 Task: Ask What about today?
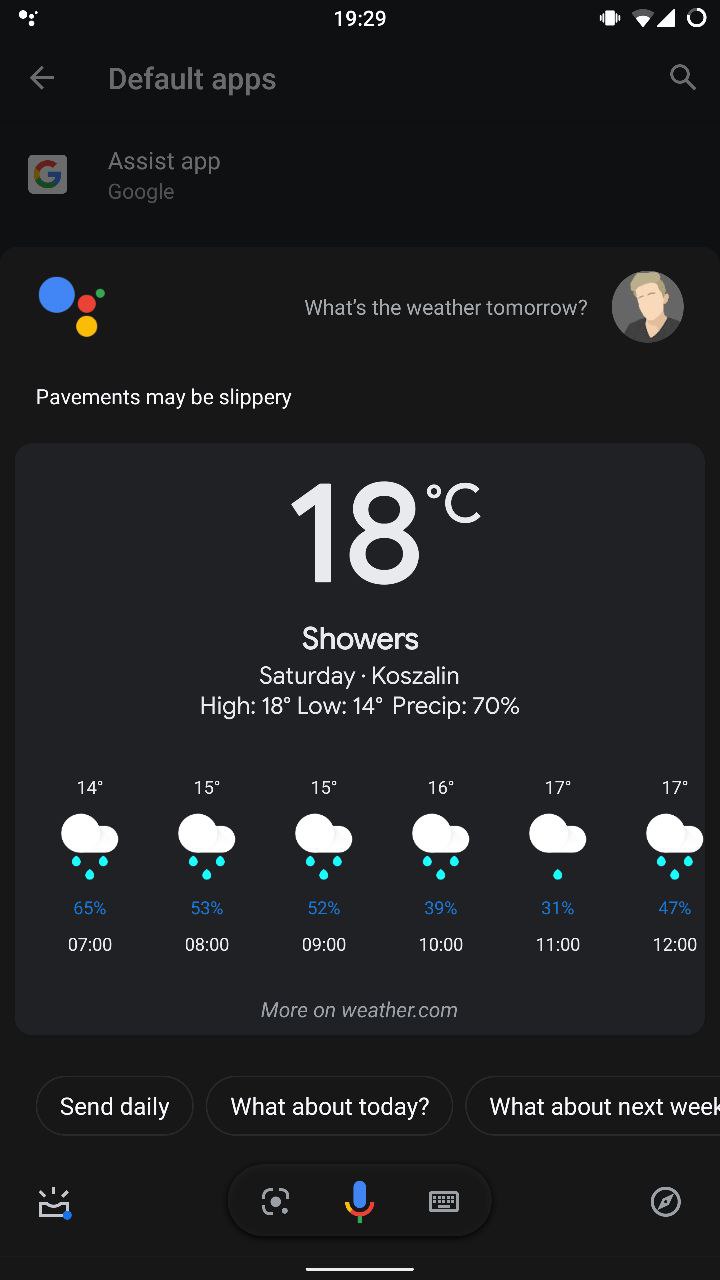tap(329, 1106)
